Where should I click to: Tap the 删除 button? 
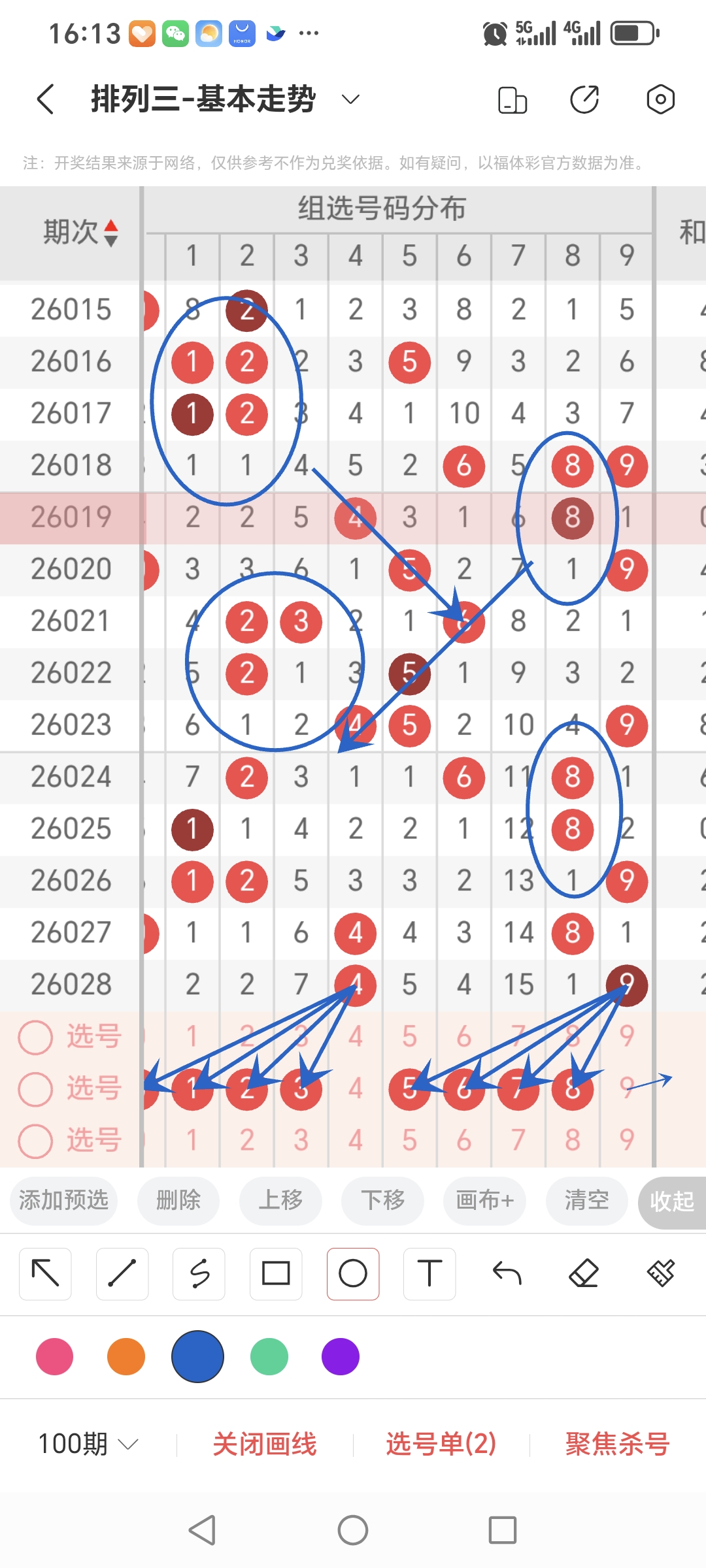(178, 1200)
